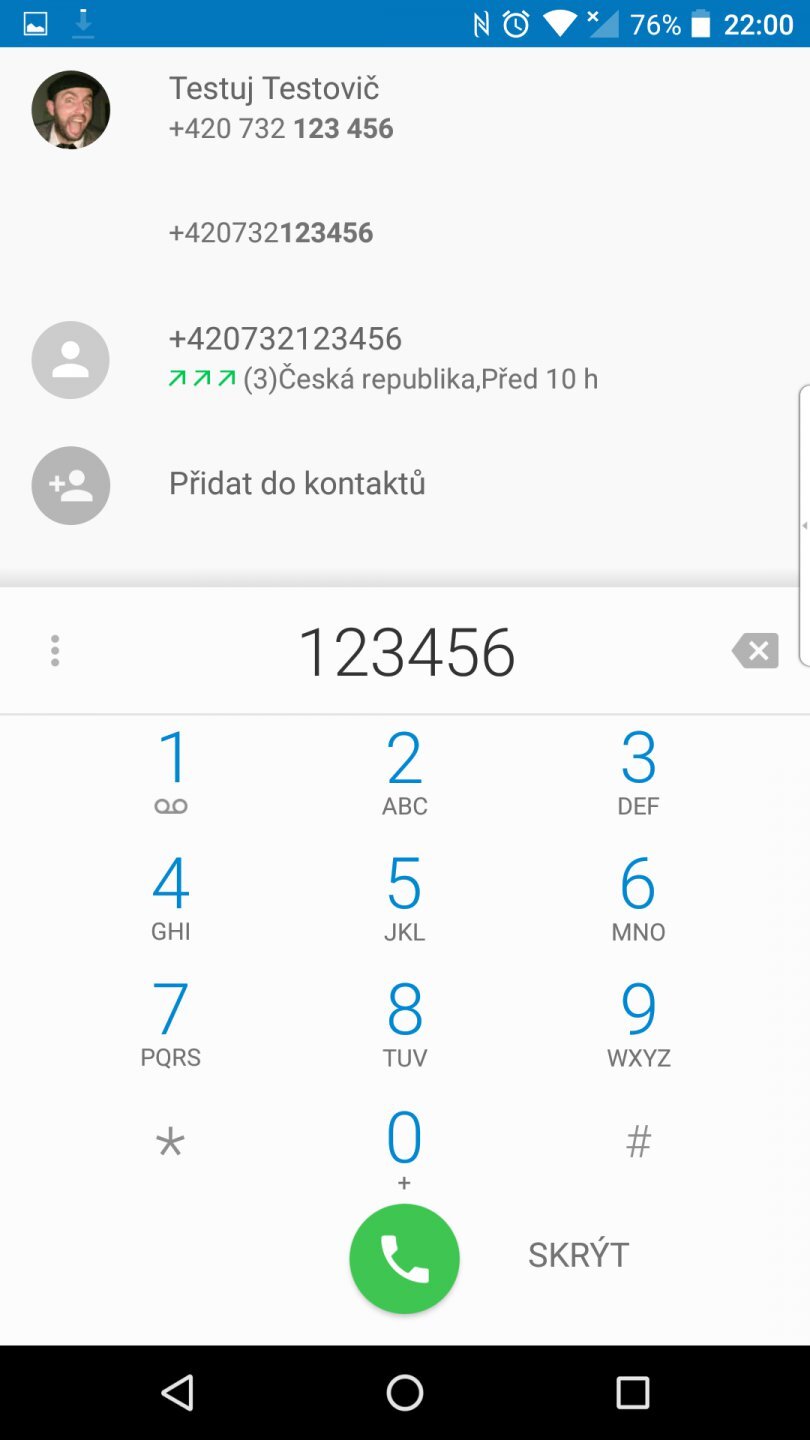Tap the anonymous contact avatar icon
Image resolution: width=810 pixels, height=1440 pixels.
tap(70, 359)
